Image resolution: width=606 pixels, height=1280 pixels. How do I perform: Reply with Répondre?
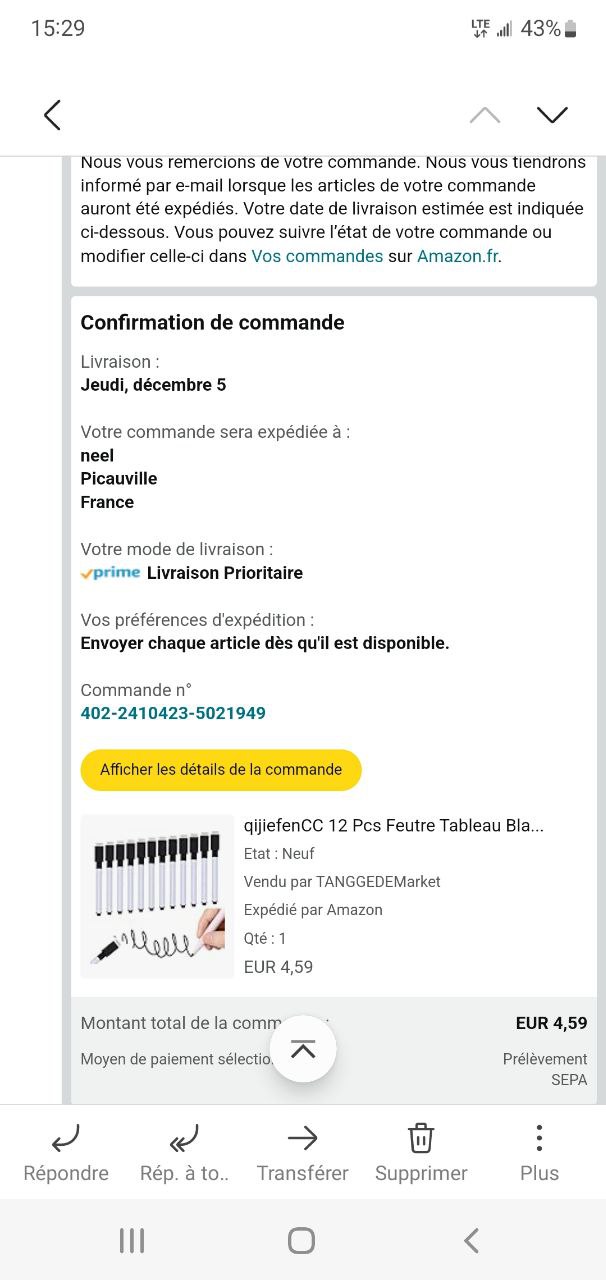(x=66, y=1153)
